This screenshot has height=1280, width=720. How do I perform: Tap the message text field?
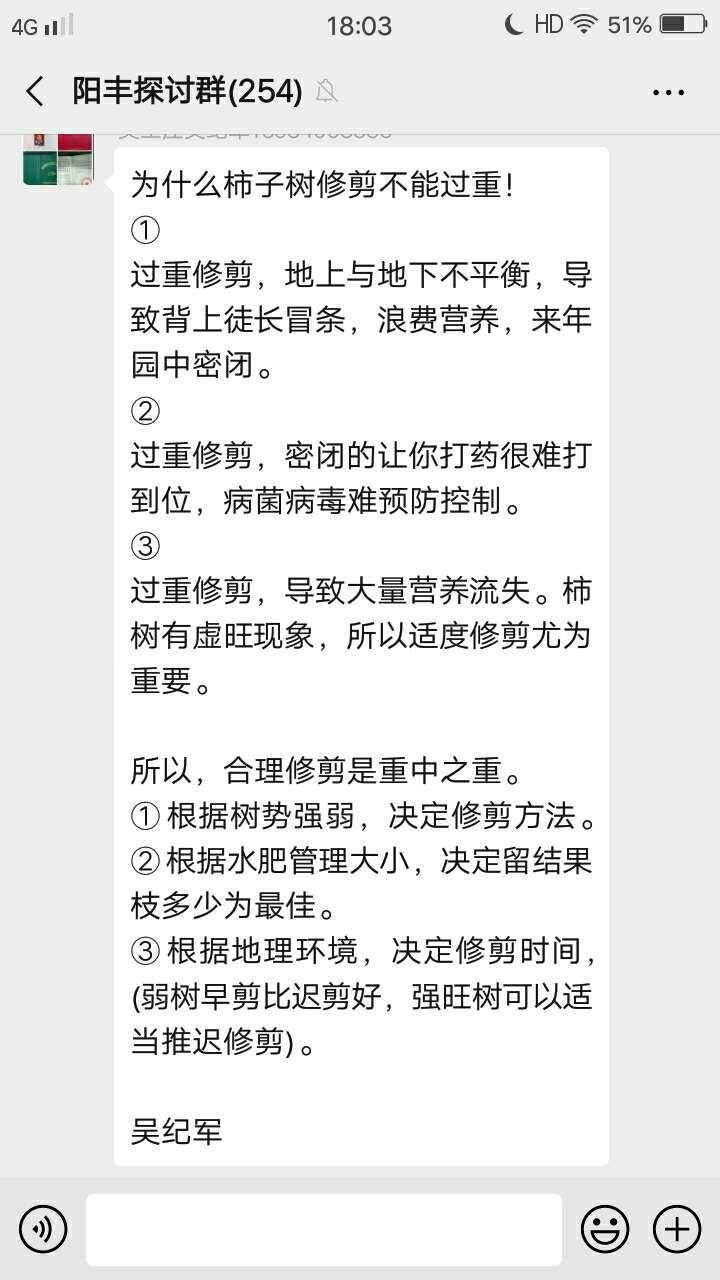click(324, 1229)
